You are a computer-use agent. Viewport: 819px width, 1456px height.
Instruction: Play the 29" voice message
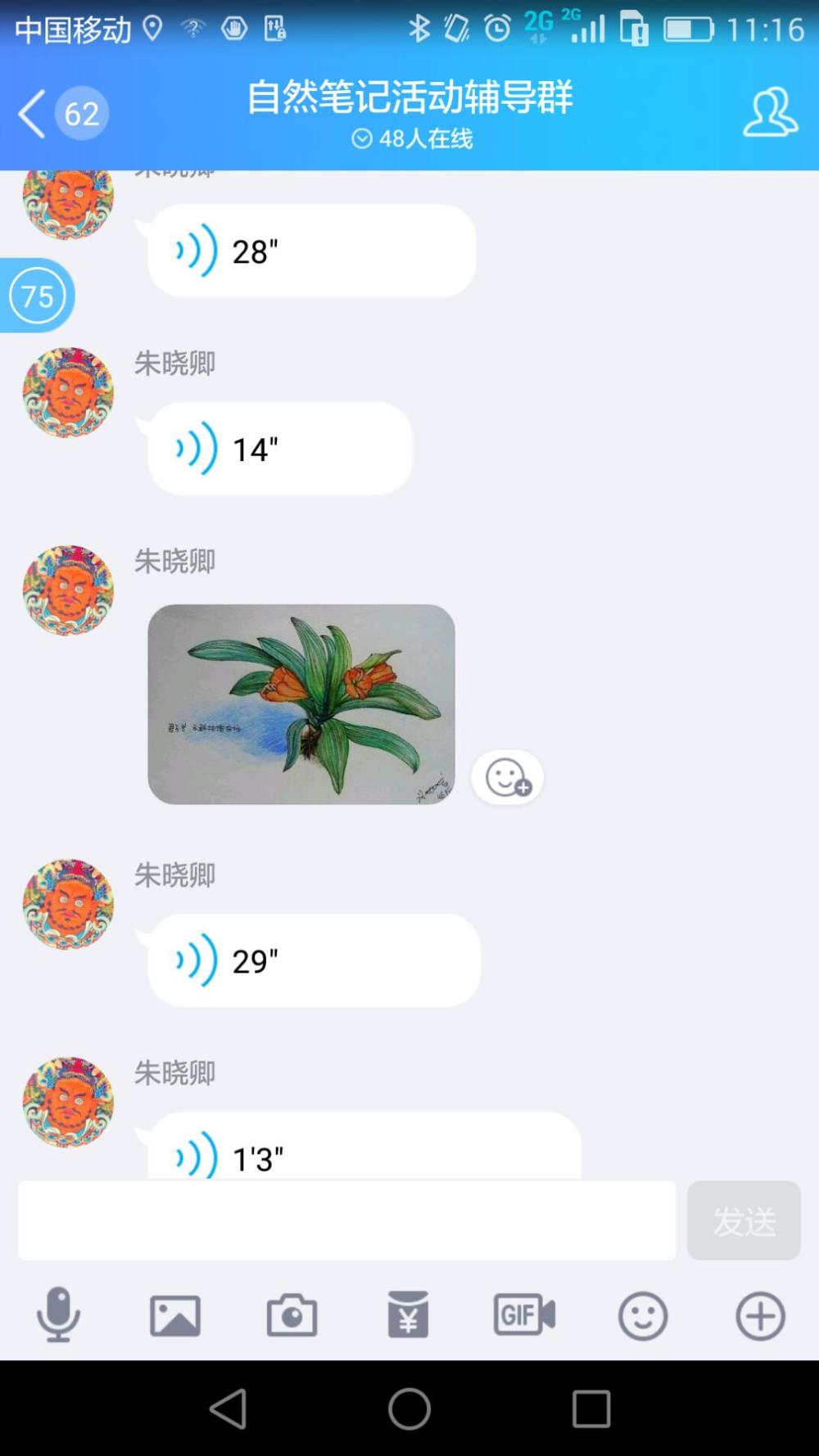click(314, 961)
